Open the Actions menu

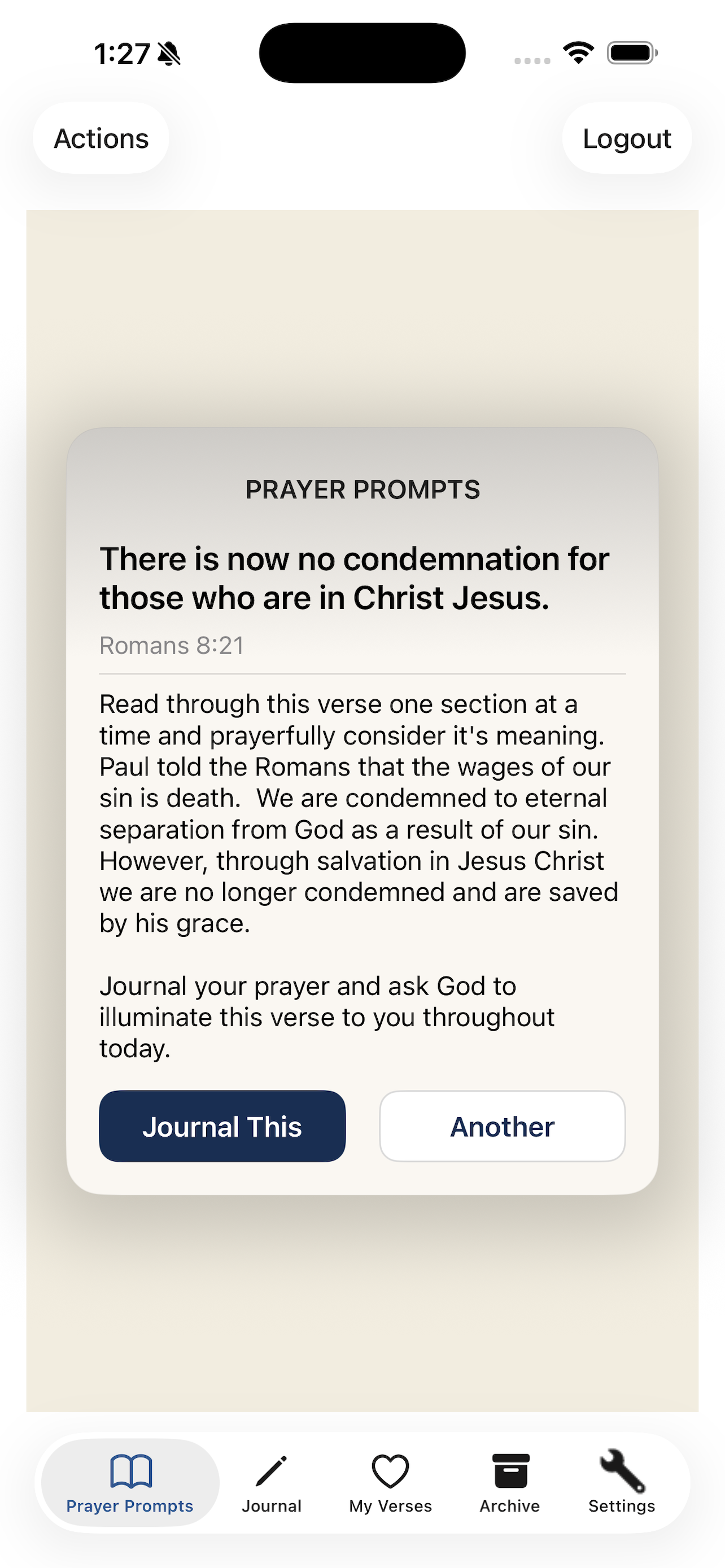[101, 138]
